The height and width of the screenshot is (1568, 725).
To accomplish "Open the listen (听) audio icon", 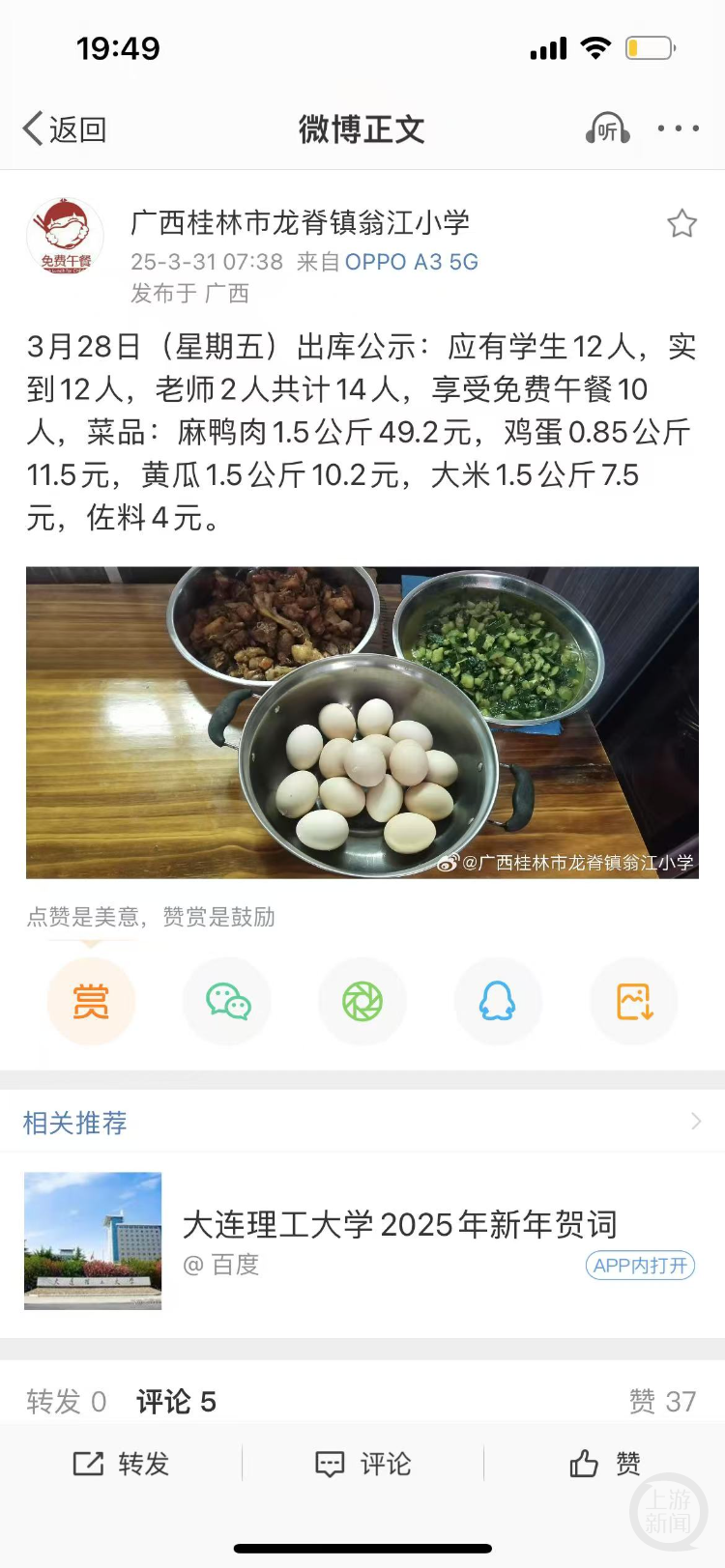I will (x=607, y=128).
